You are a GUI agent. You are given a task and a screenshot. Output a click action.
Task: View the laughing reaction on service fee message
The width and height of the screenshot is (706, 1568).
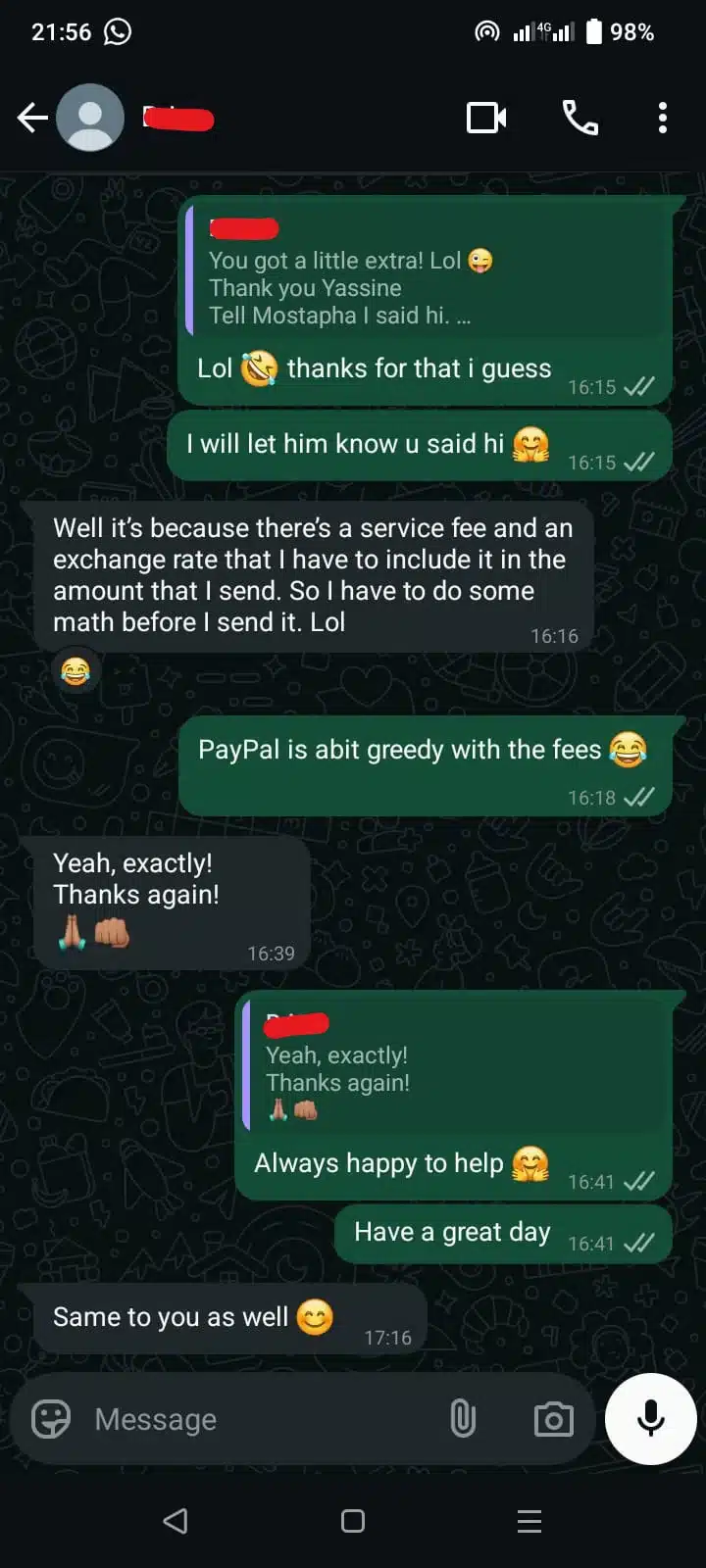pyautogui.click(x=76, y=671)
